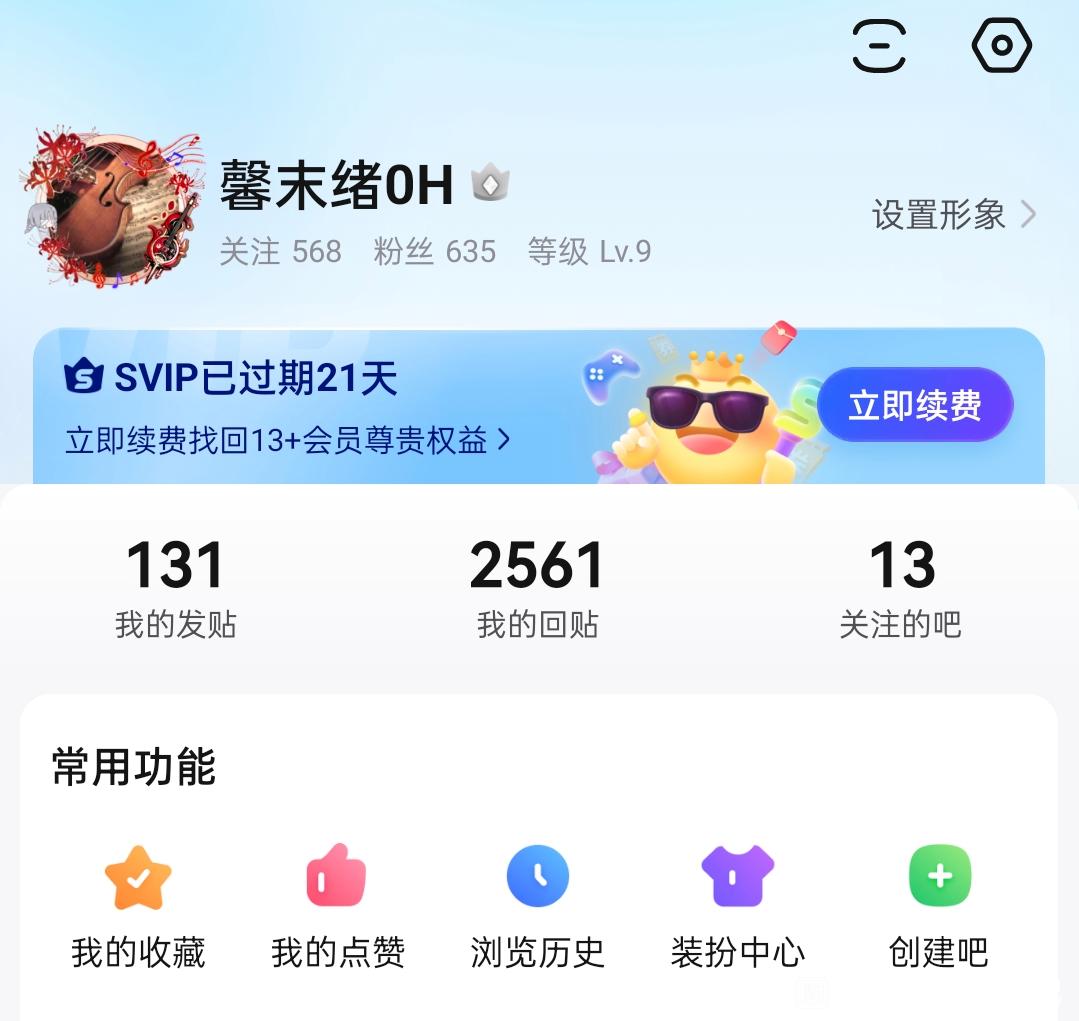1079x1021 pixels.
Task: Open settings via the hexagon gear icon
Action: coord(1001,46)
